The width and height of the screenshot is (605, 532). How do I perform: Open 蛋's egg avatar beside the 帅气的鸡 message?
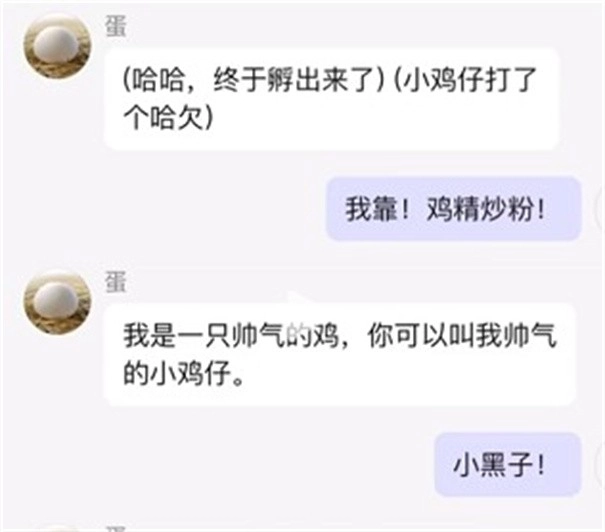(57, 301)
